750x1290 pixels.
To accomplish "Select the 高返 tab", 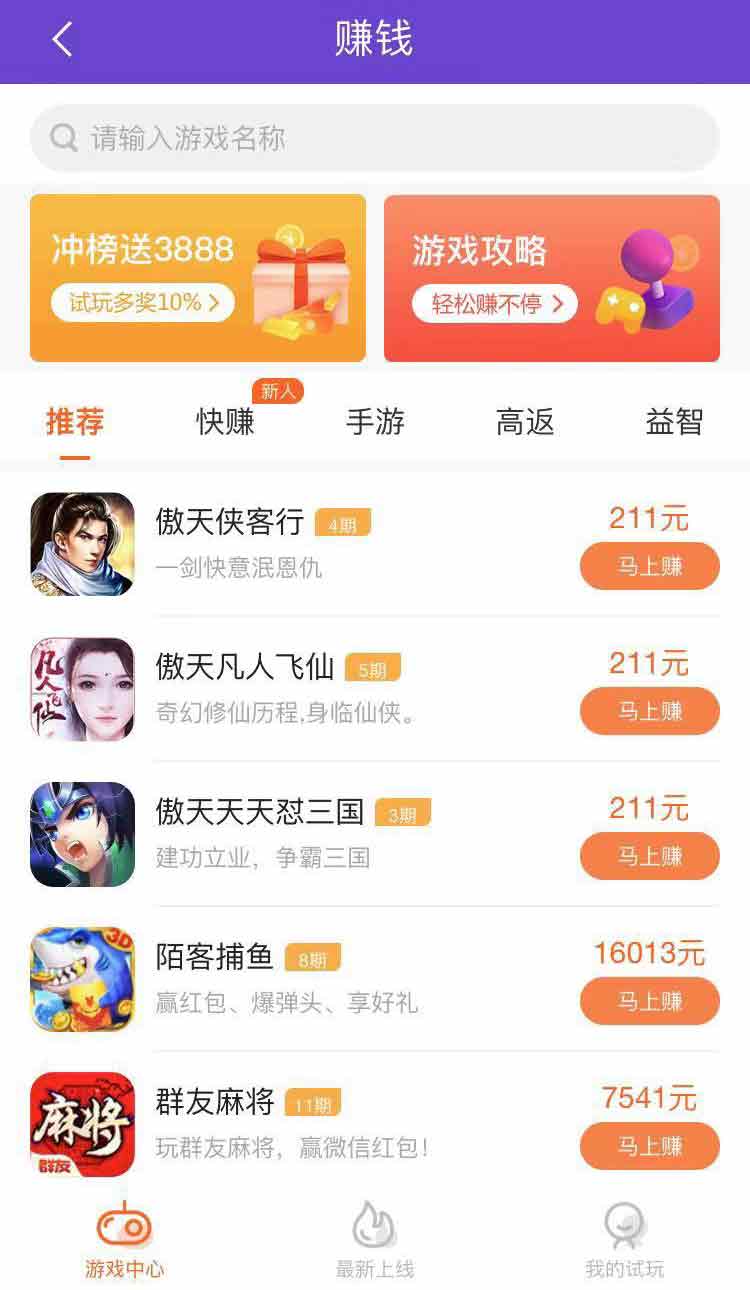I will (524, 422).
